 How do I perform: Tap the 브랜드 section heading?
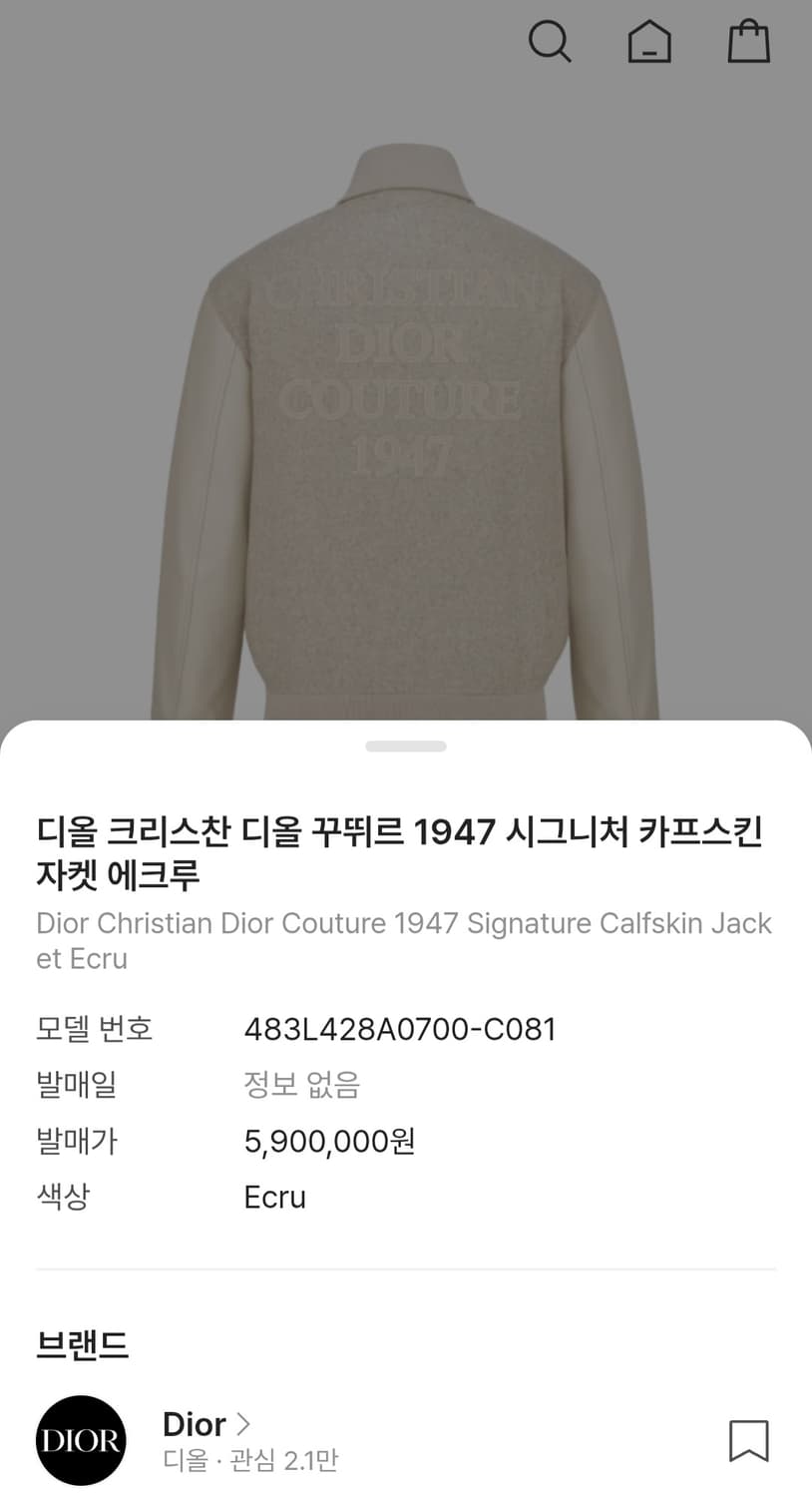[x=81, y=1343]
